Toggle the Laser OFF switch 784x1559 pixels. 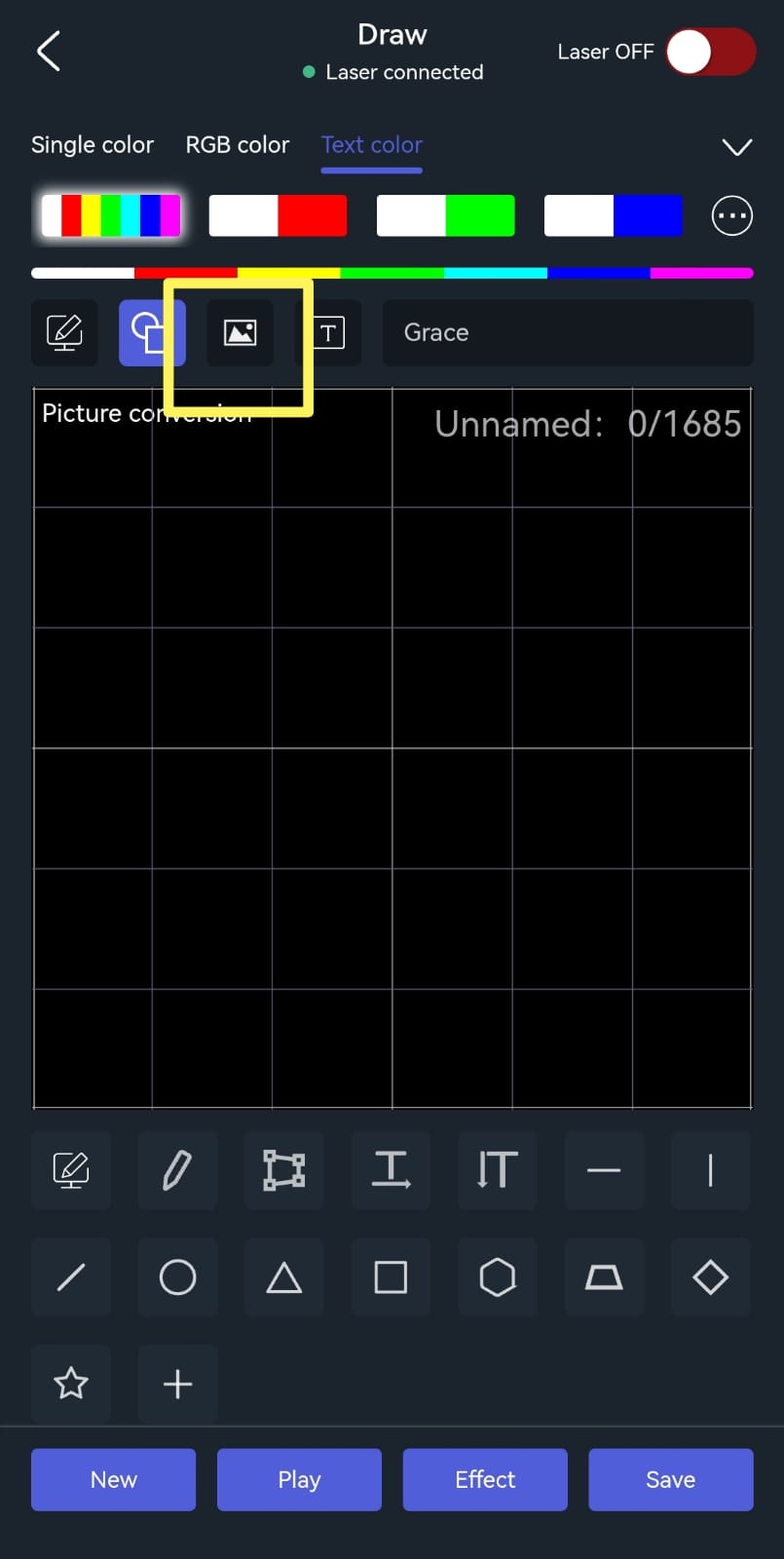[710, 52]
